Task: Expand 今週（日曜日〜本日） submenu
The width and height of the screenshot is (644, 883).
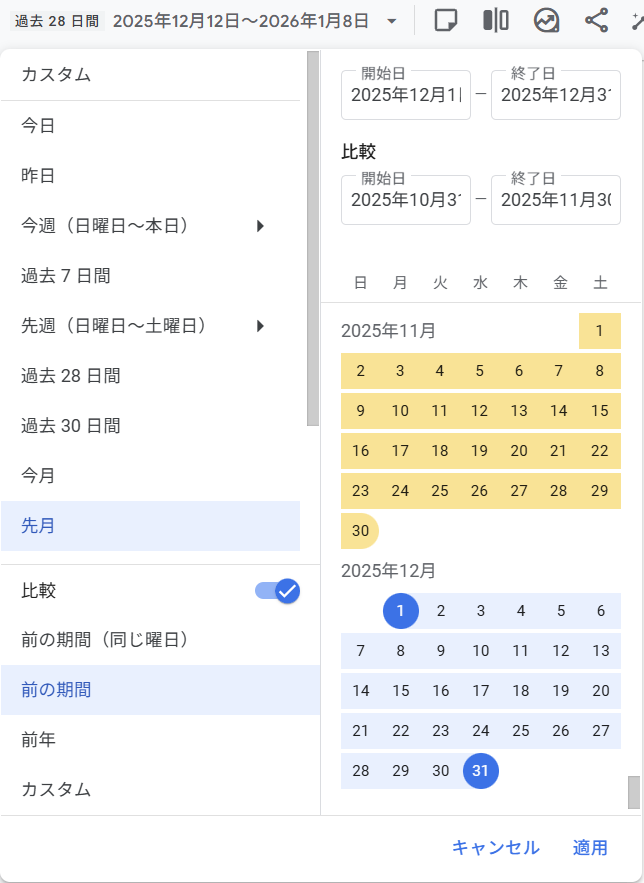Action: 260,226
